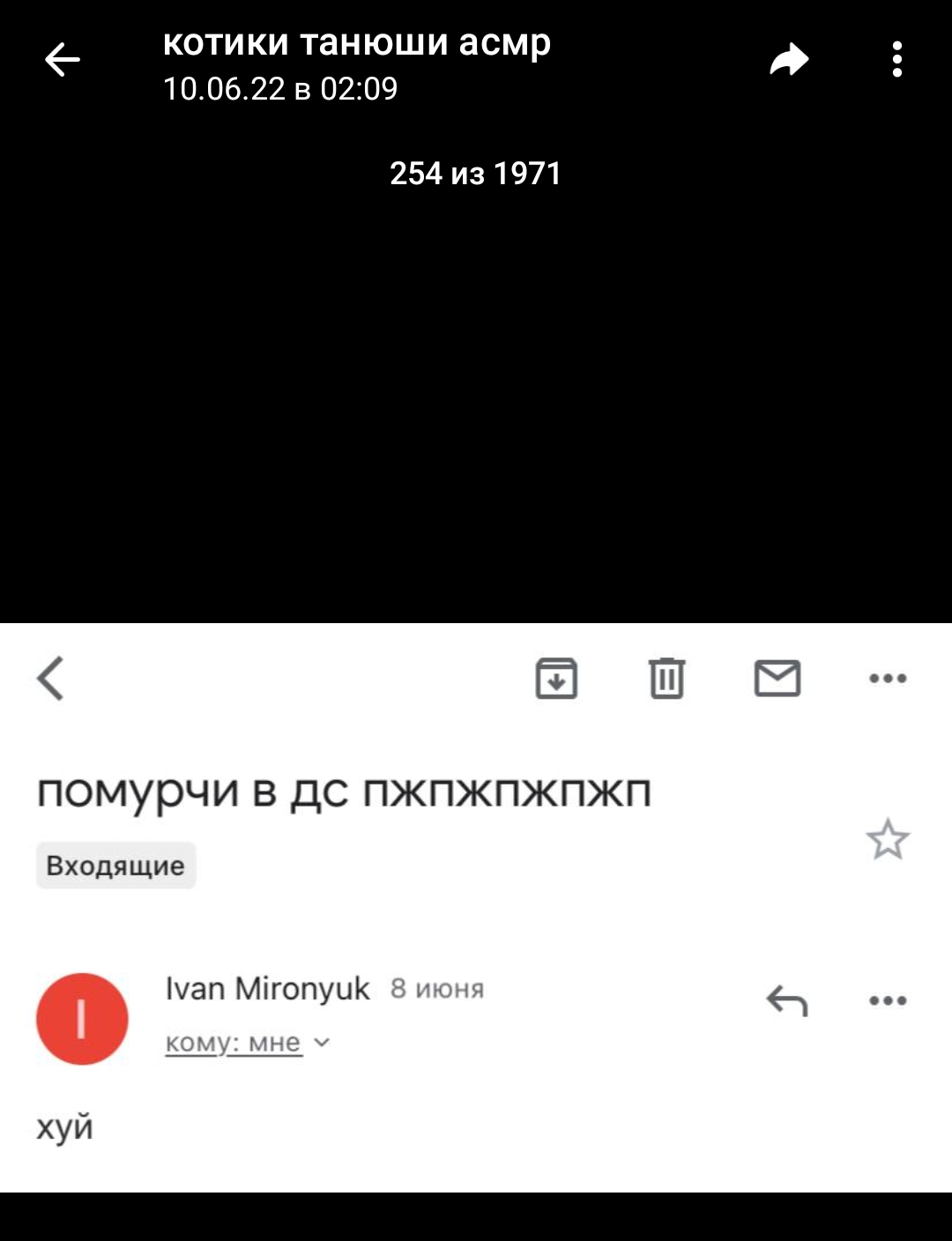The width and height of the screenshot is (952, 1241).
Task: Go back from the photo viewer
Action: point(62,60)
